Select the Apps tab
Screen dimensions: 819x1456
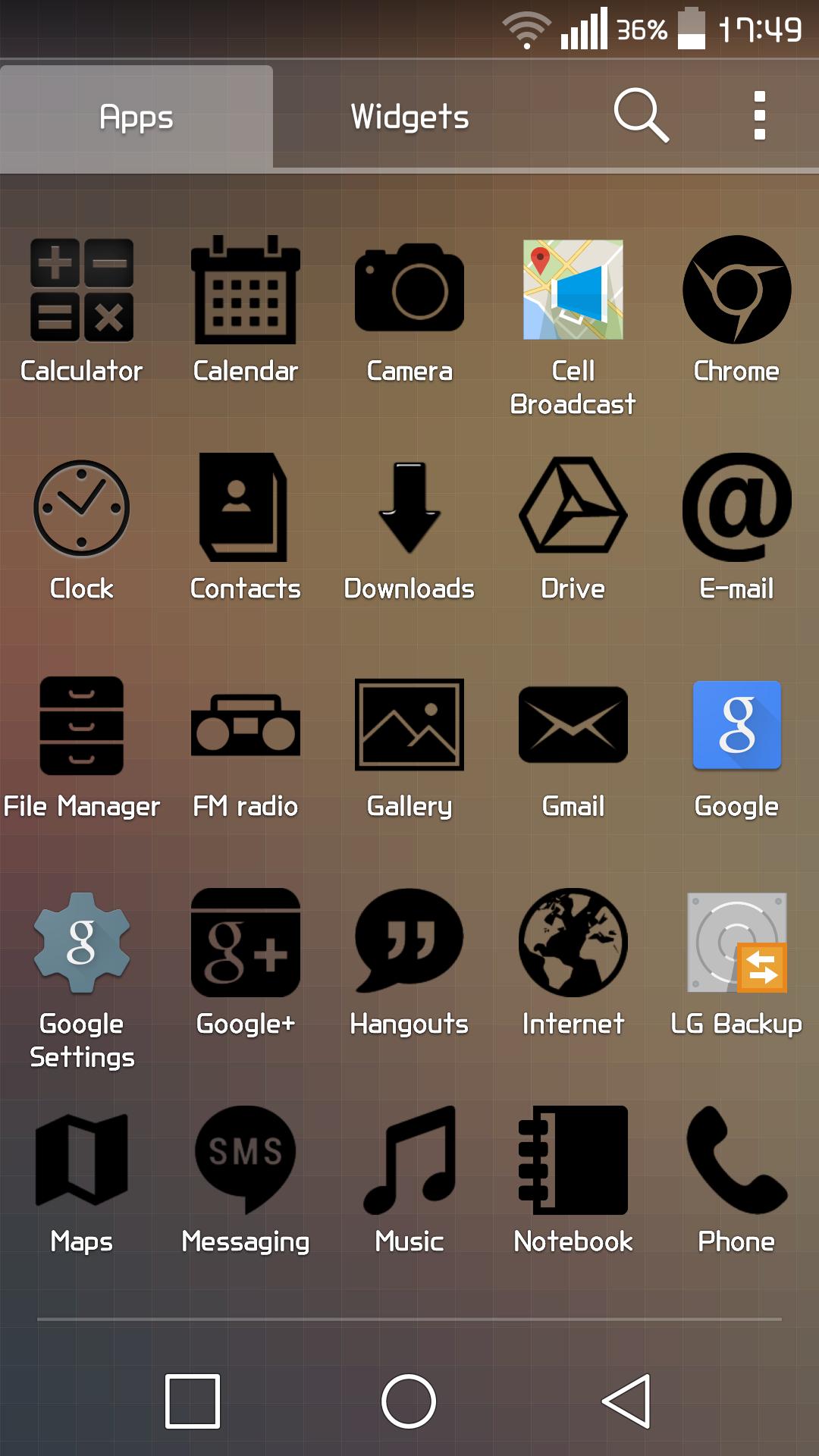coord(136,117)
